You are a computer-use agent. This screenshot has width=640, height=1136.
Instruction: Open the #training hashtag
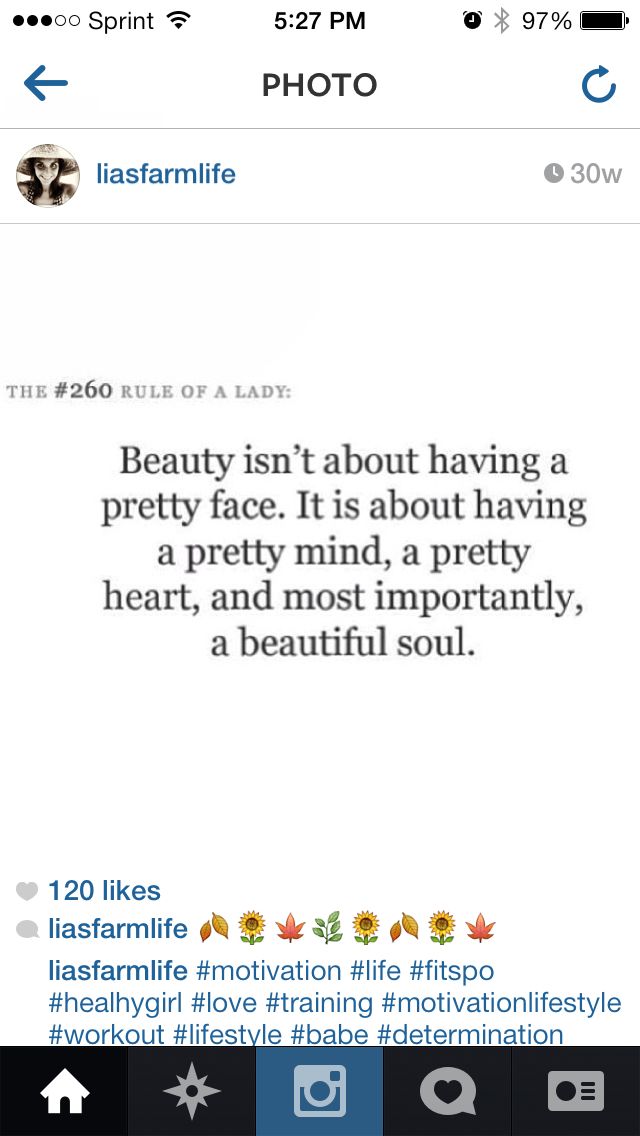point(319,1003)
